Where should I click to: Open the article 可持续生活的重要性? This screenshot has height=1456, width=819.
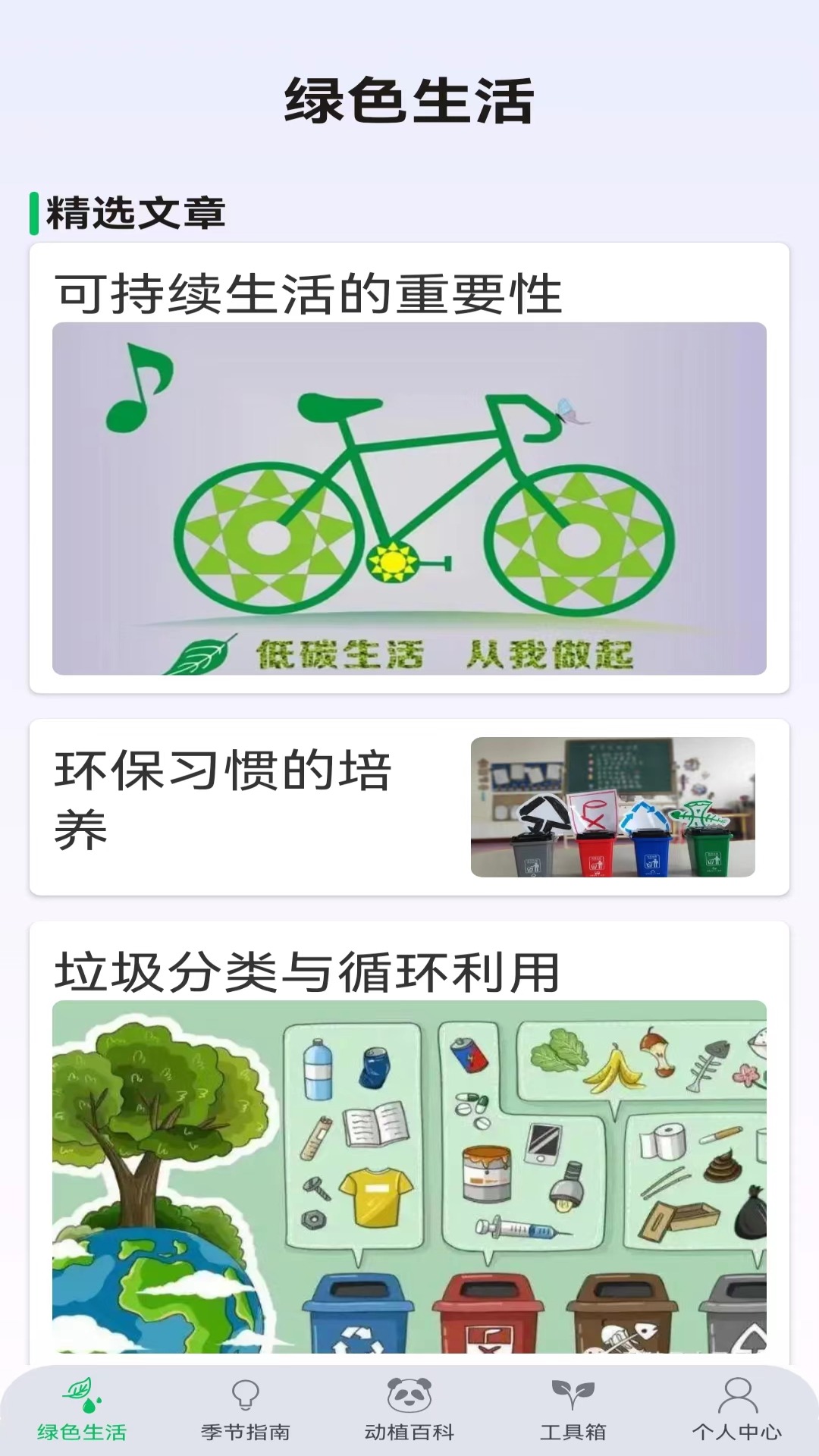click(409, 466)
